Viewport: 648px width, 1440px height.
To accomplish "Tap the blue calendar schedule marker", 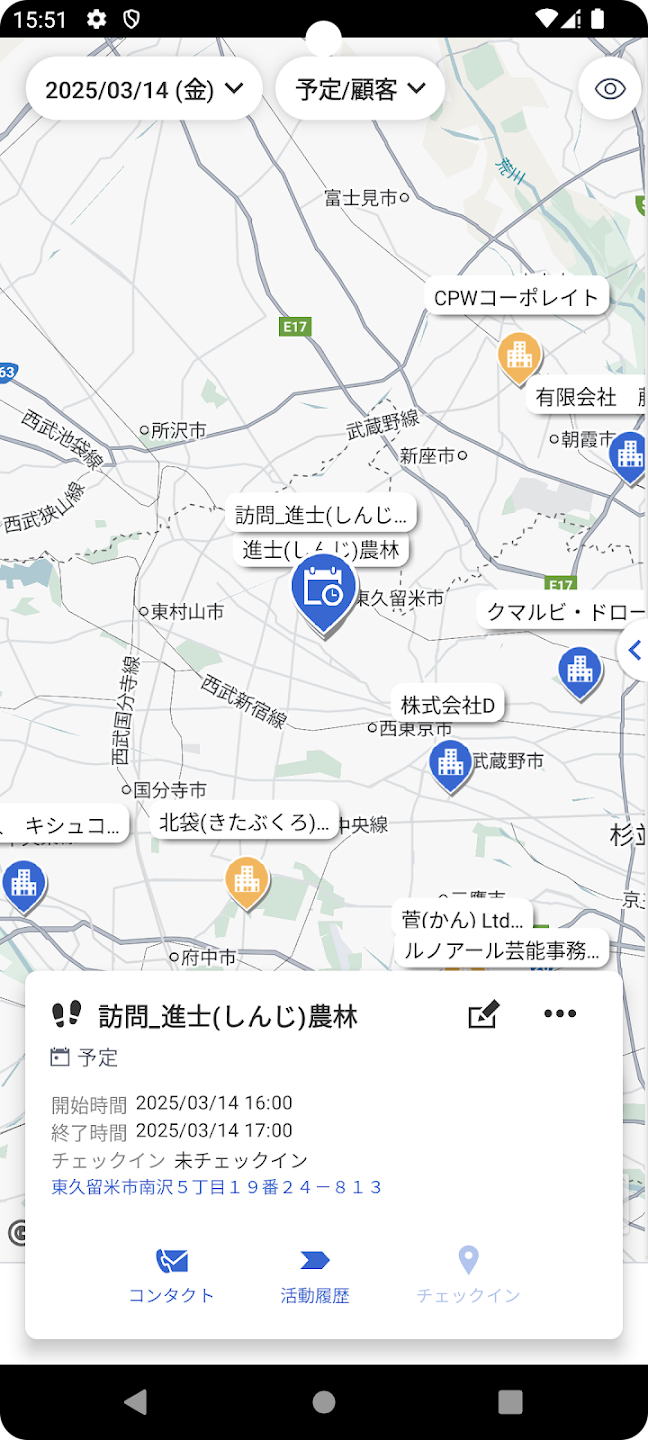I will click(323, 591).
